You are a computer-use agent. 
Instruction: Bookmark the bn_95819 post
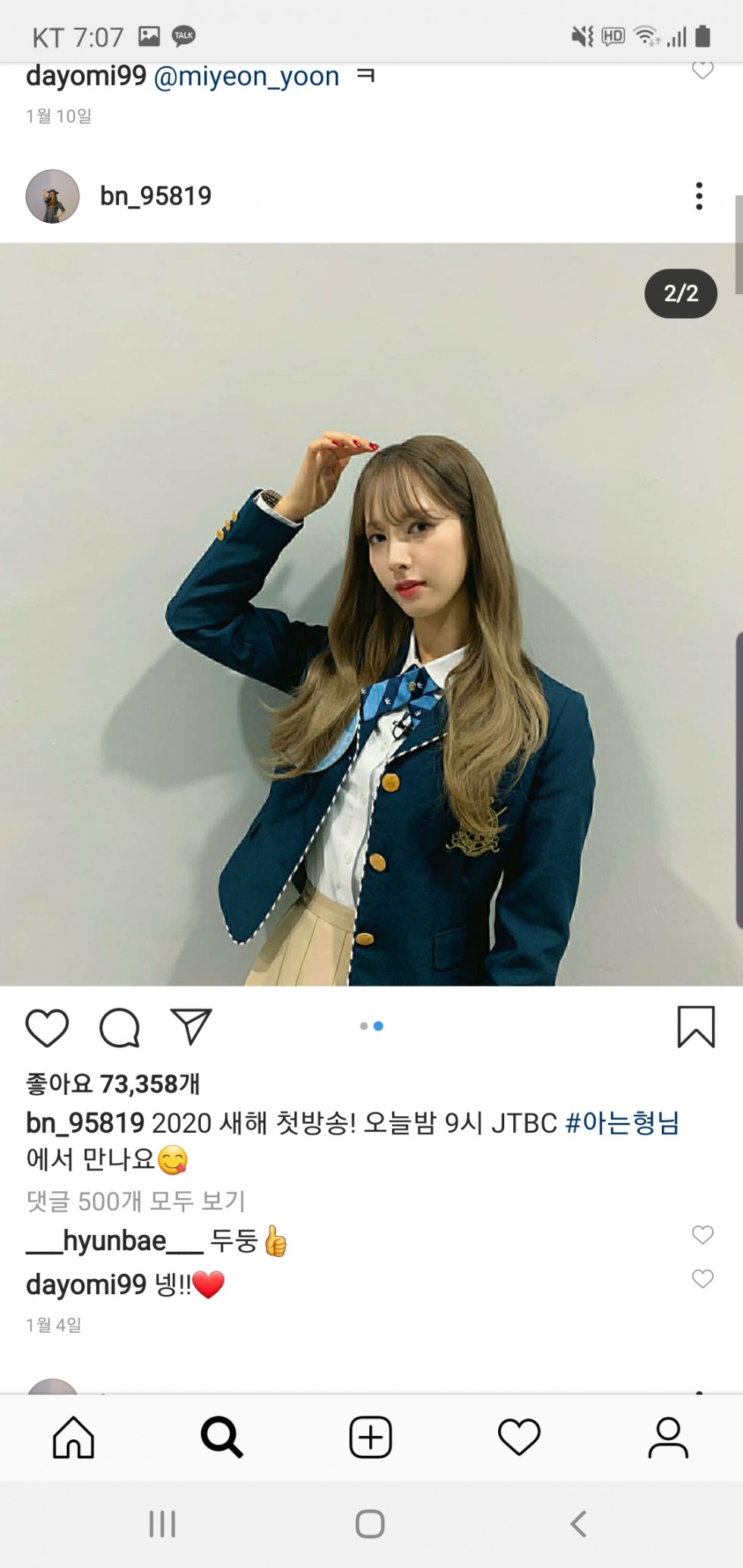coord(696,1027)
